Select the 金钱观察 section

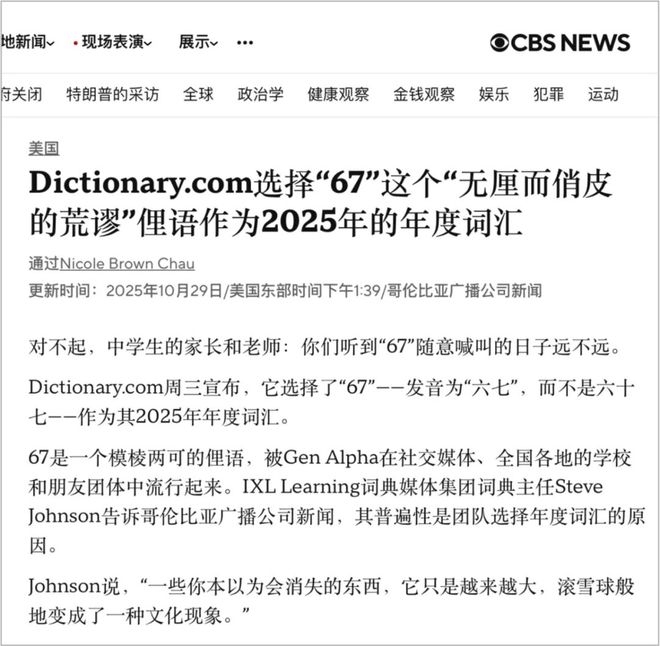click(x=423, y=95)
